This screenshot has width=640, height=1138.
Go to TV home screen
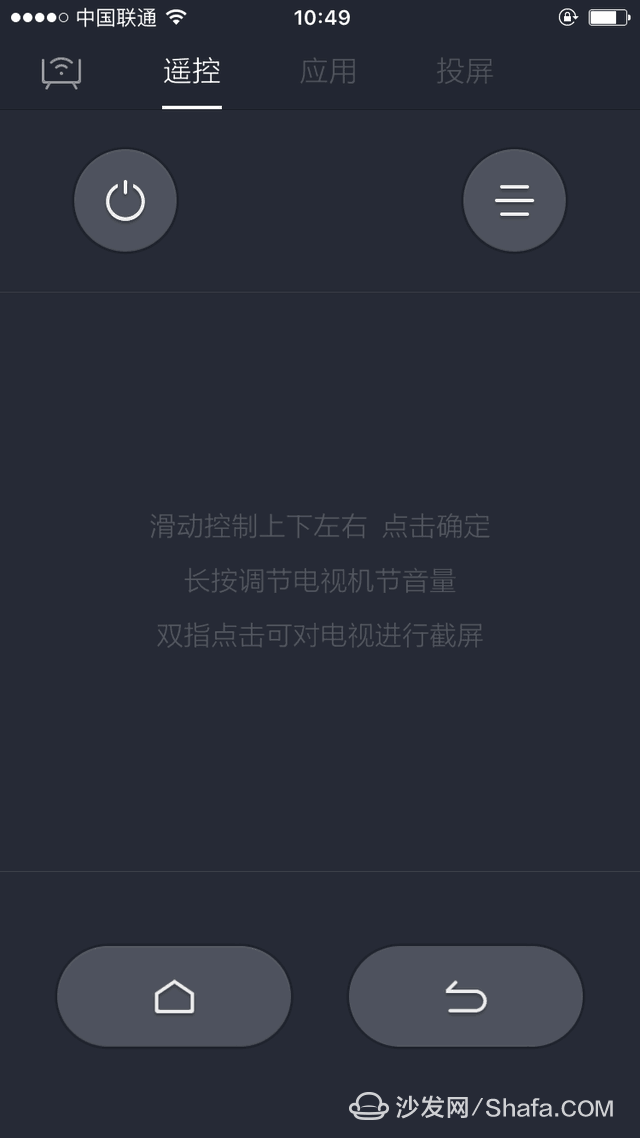click(174, 996)
